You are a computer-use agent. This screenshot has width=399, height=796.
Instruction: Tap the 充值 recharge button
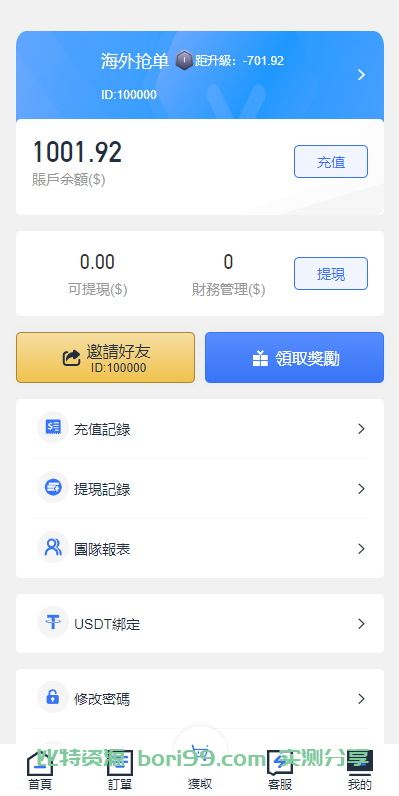[x=331, y=161]
